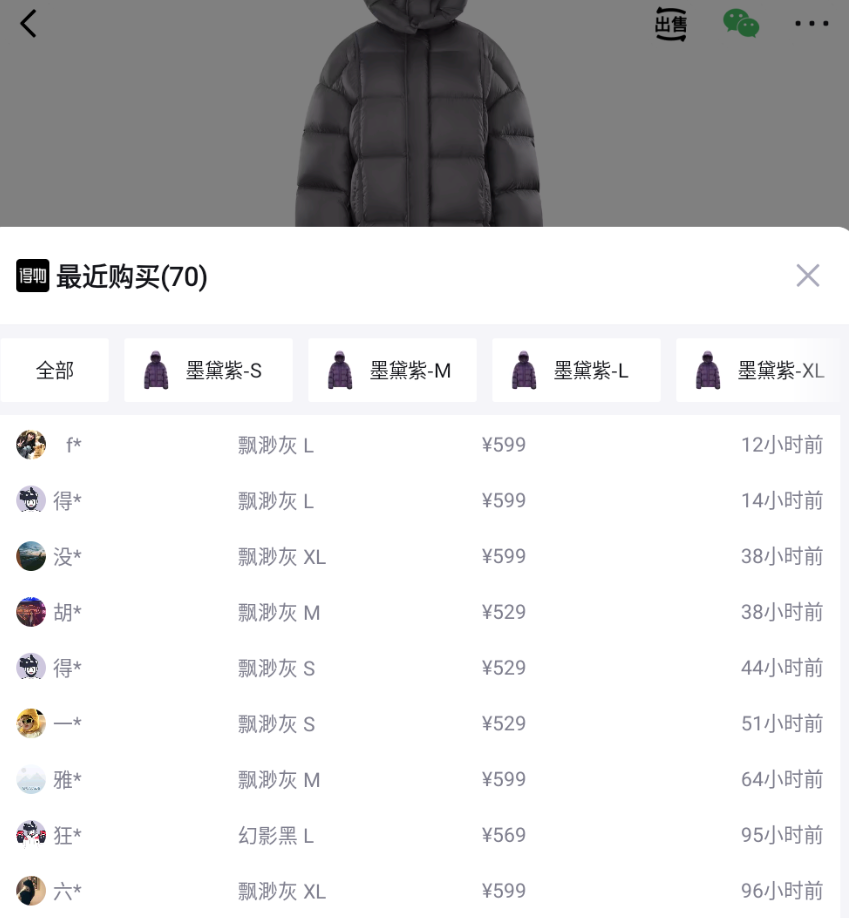Tap the 出售 sell icon
The width and height of the screenshot is (849, 918).
click(670, 24)
